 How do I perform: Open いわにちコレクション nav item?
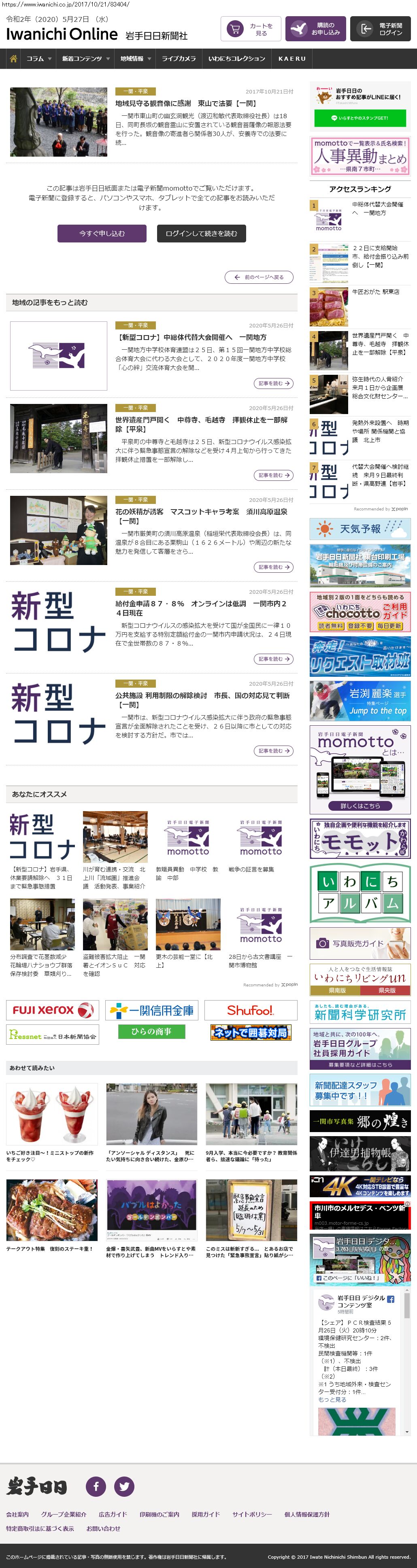pyautogui.click(x=236, y=58)
